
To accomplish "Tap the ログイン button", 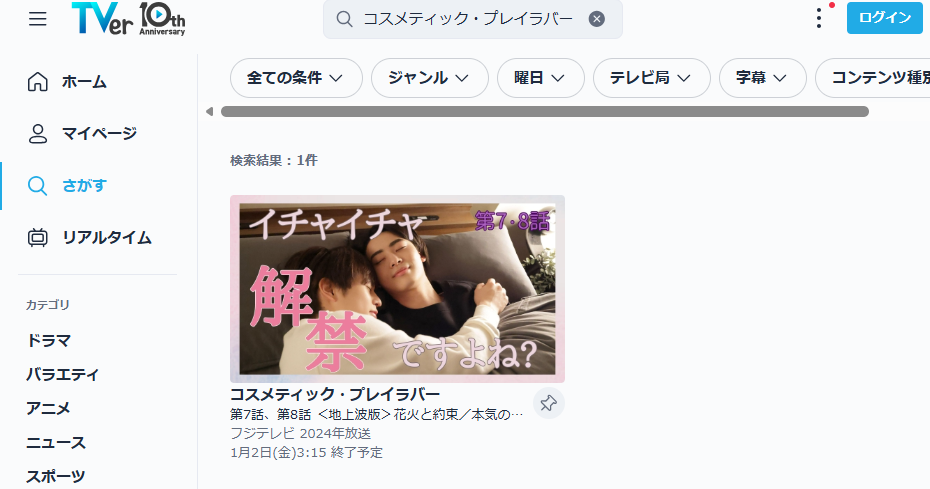I will 884,18.
